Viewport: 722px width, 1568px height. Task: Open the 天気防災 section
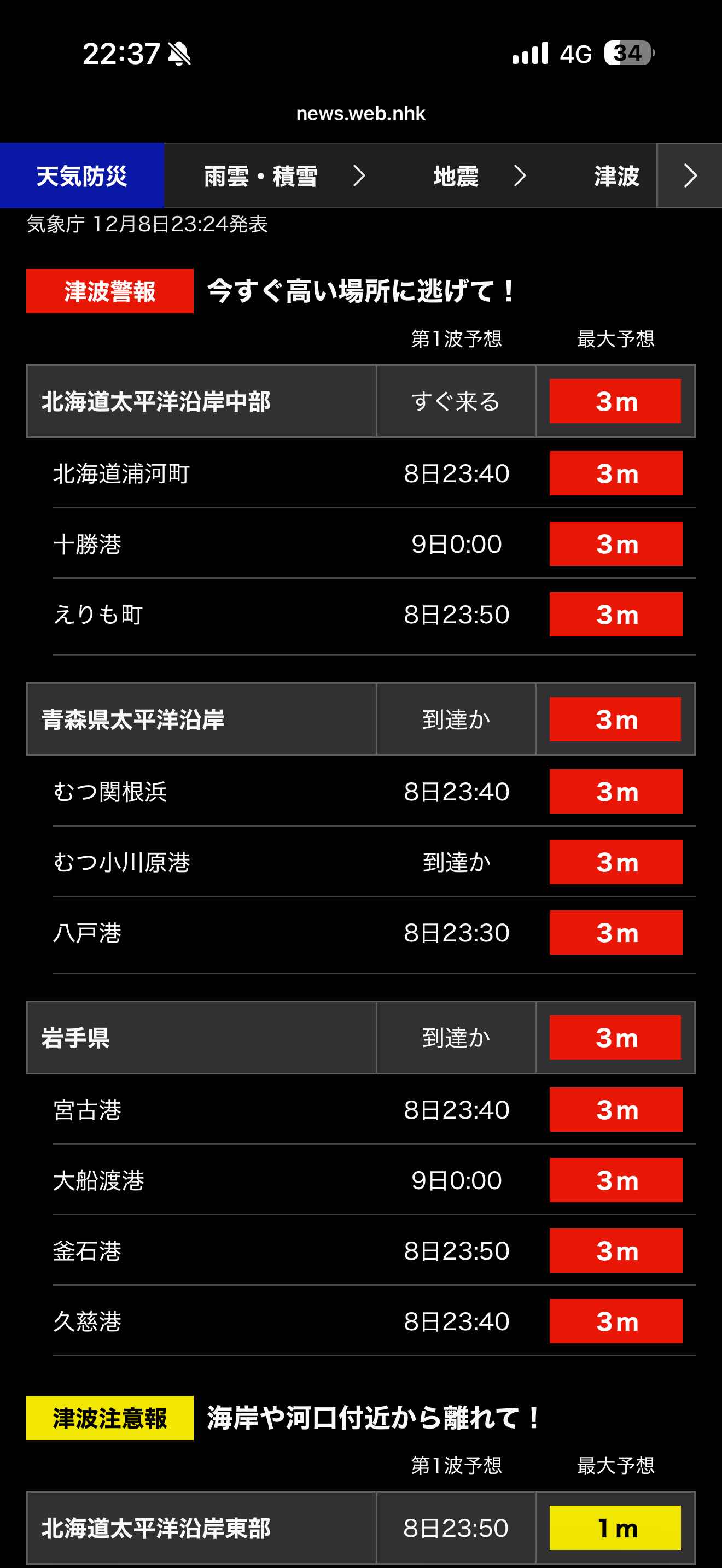81,176
